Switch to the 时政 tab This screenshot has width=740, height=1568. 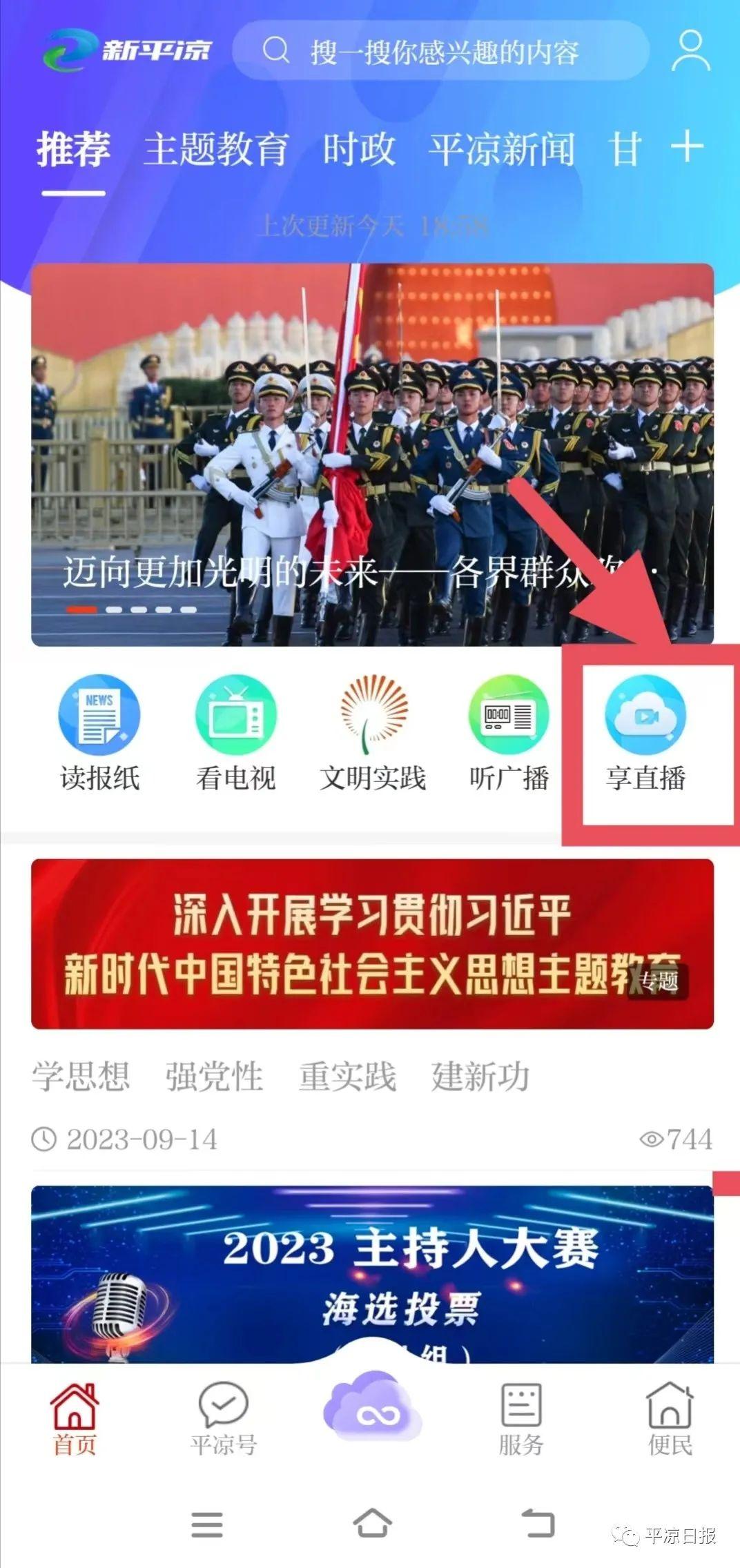(x=359, y=149)
